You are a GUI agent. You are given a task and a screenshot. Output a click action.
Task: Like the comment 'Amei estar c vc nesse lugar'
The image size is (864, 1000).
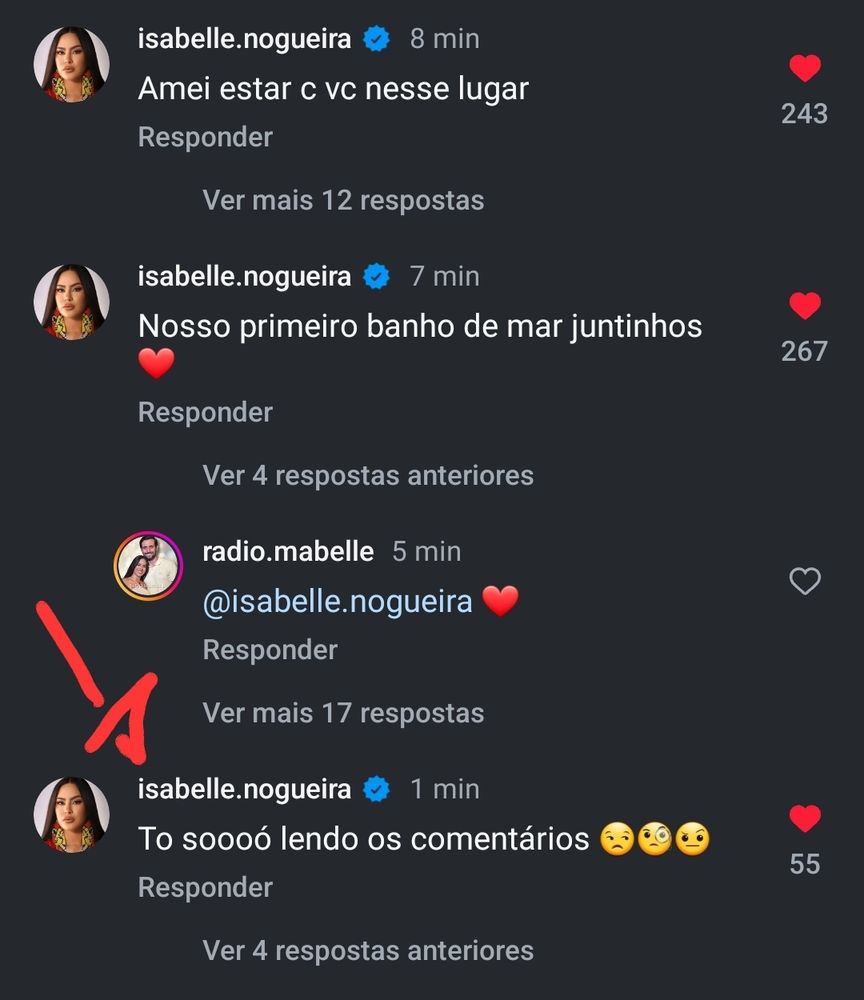(x=804, y=68)
